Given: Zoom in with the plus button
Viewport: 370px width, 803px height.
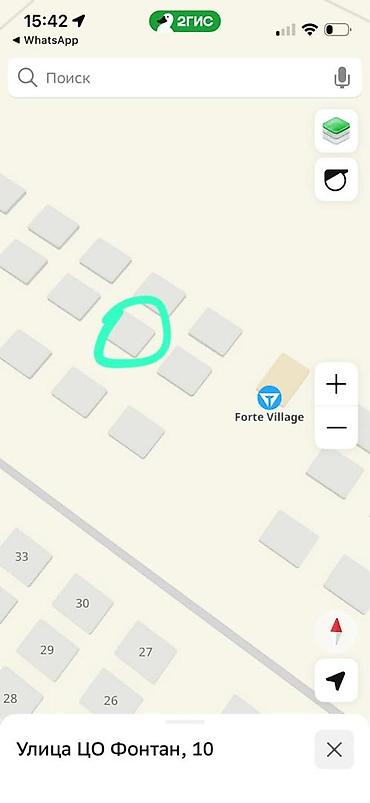Looking at the screenshot, I should click(x=336, y=384).
